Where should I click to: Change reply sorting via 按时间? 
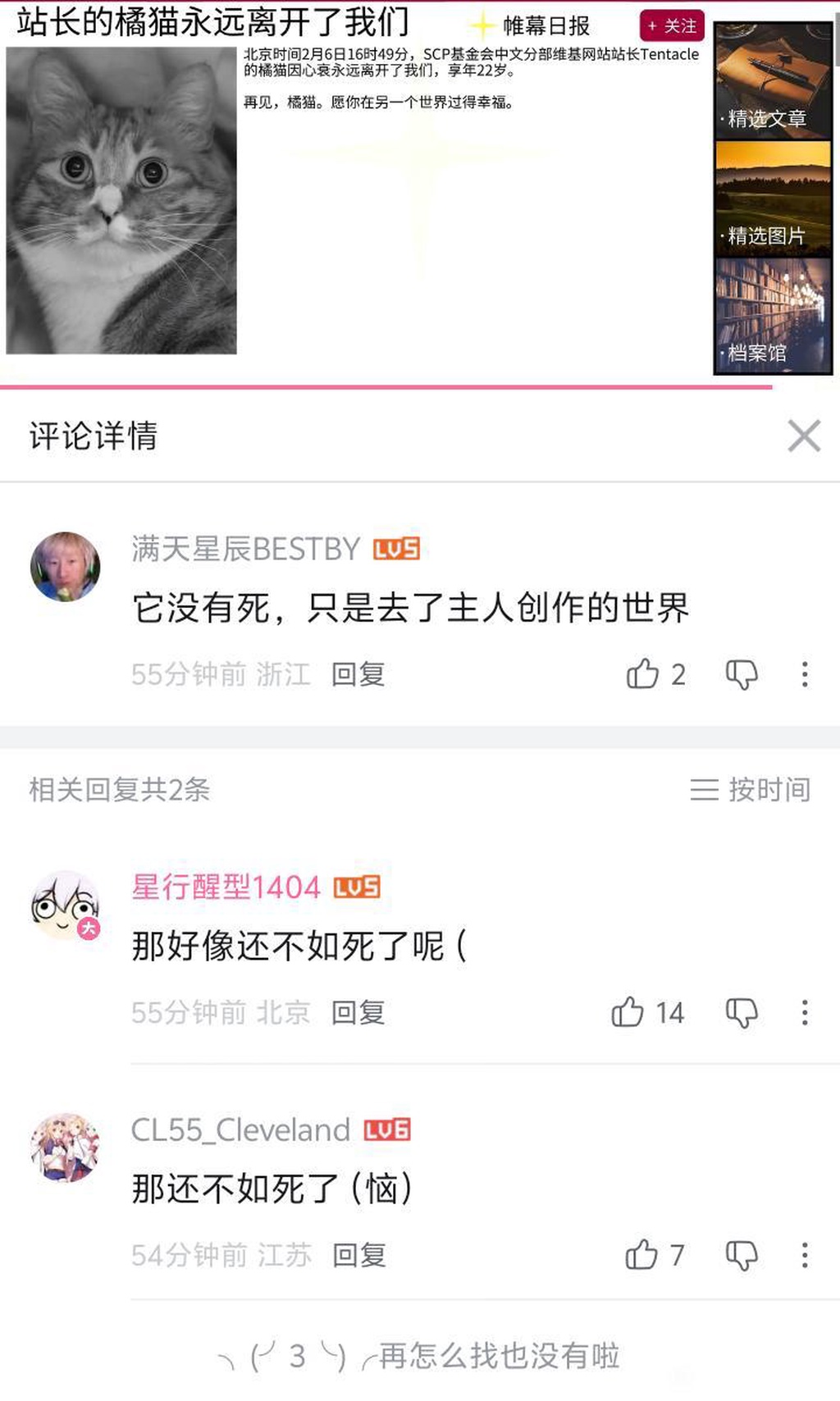click(x=751, y=789)
